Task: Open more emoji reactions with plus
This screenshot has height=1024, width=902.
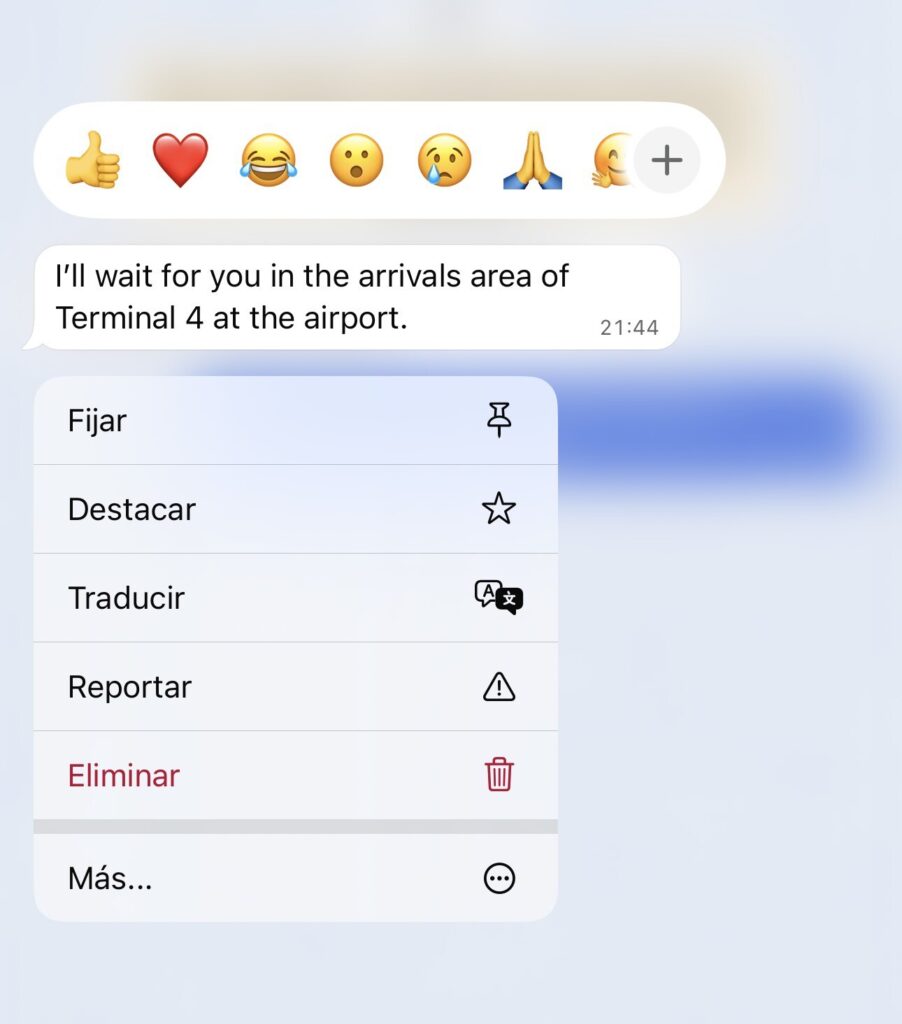Action: pyautogui.click(x=667, y=160)
